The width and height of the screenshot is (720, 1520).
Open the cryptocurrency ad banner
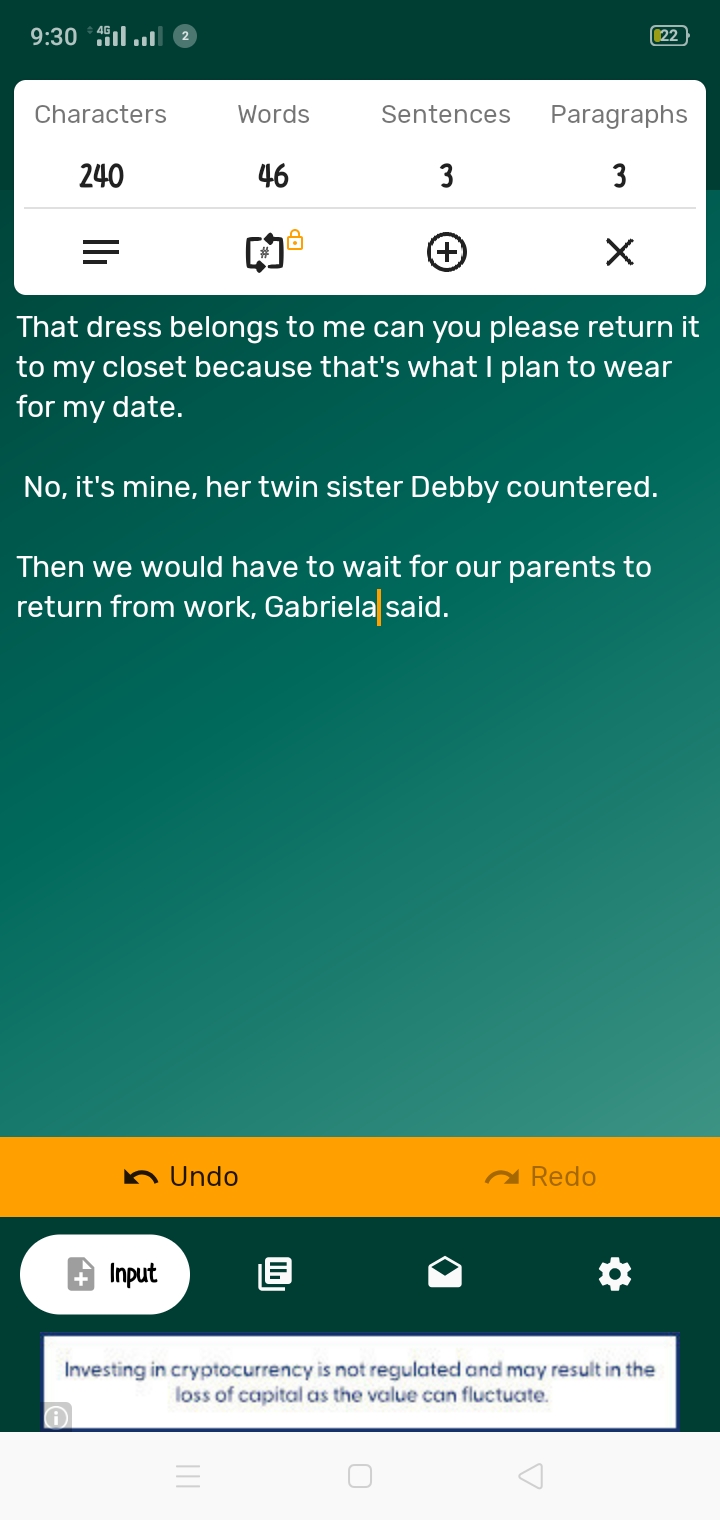360,1381
